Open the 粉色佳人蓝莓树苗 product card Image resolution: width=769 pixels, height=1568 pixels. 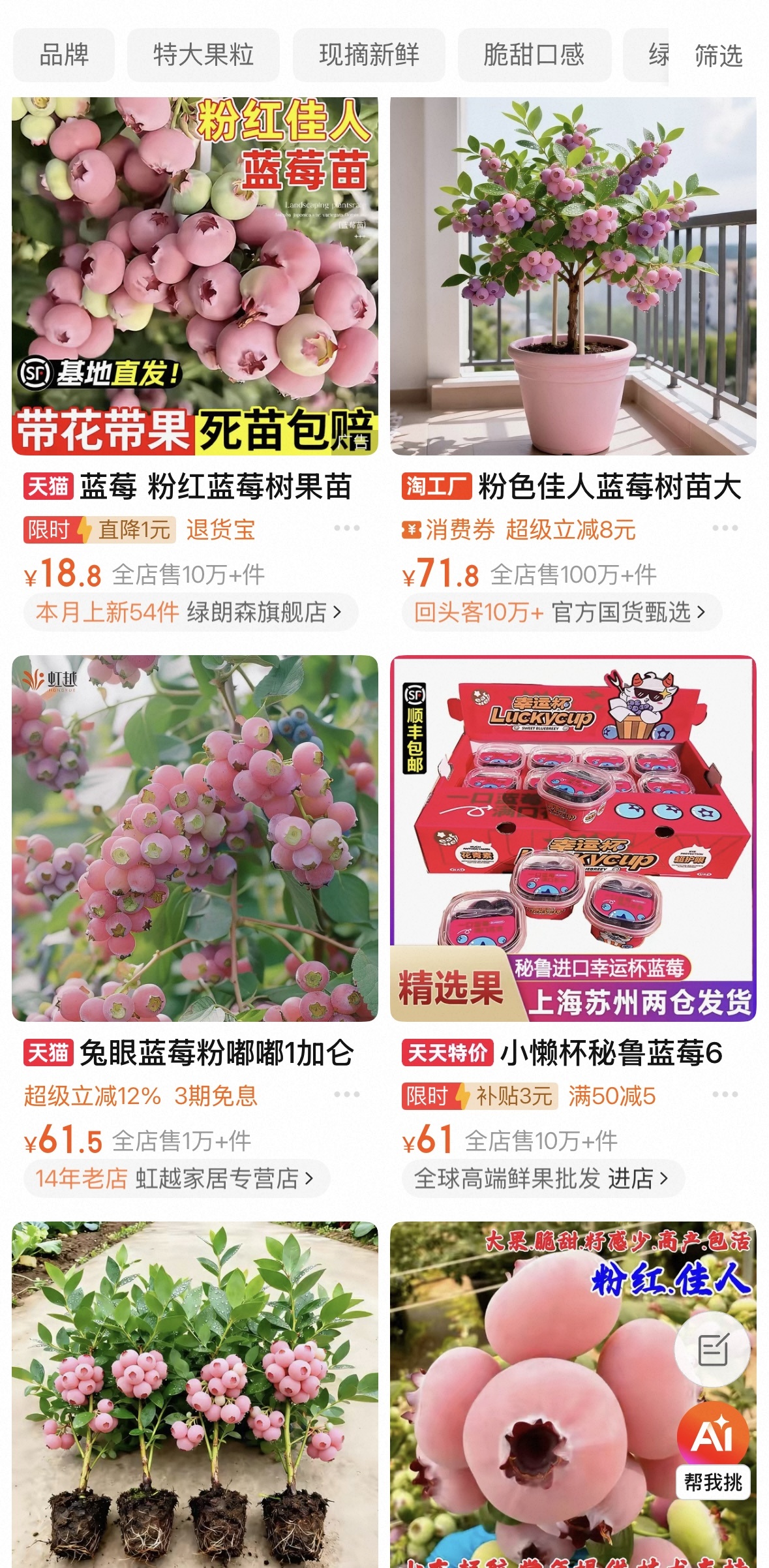(x=573, y=277)
